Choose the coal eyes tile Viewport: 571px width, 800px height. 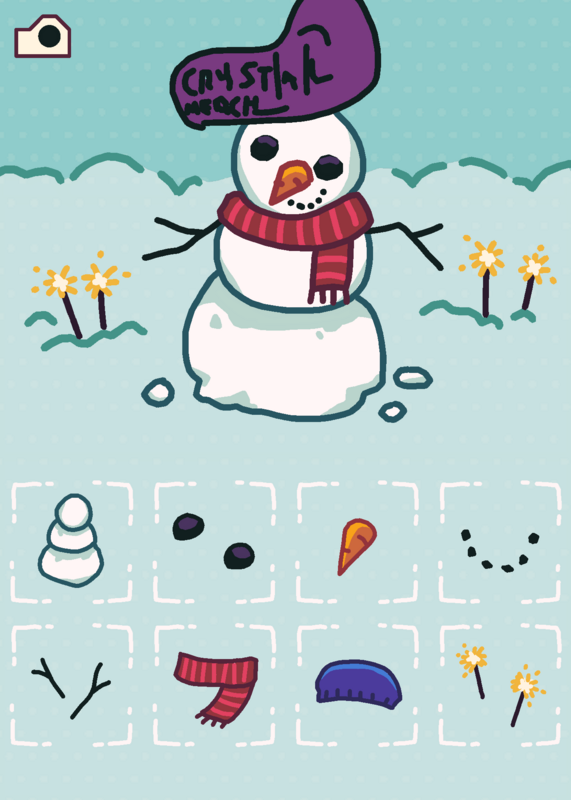(214, 542)
